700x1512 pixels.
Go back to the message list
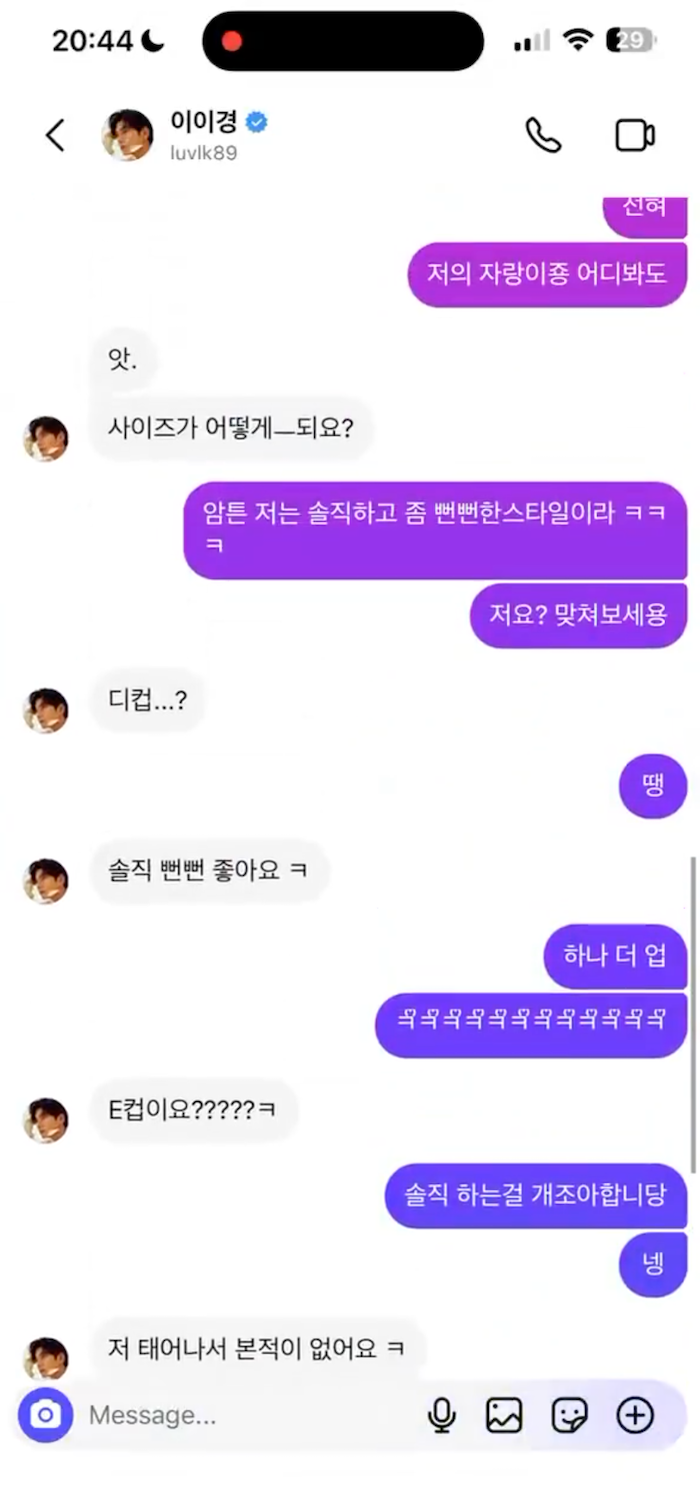point(55,135)
